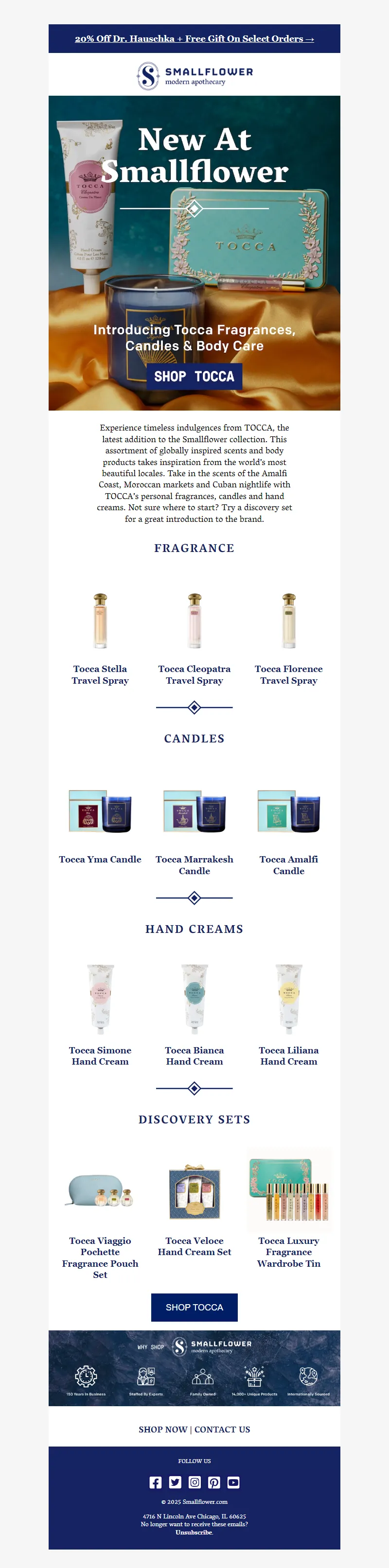Viewport: 389px width, 1568px height.
Task: View Tocca Marrakesh Candle
Action: [x=194, y=864]
